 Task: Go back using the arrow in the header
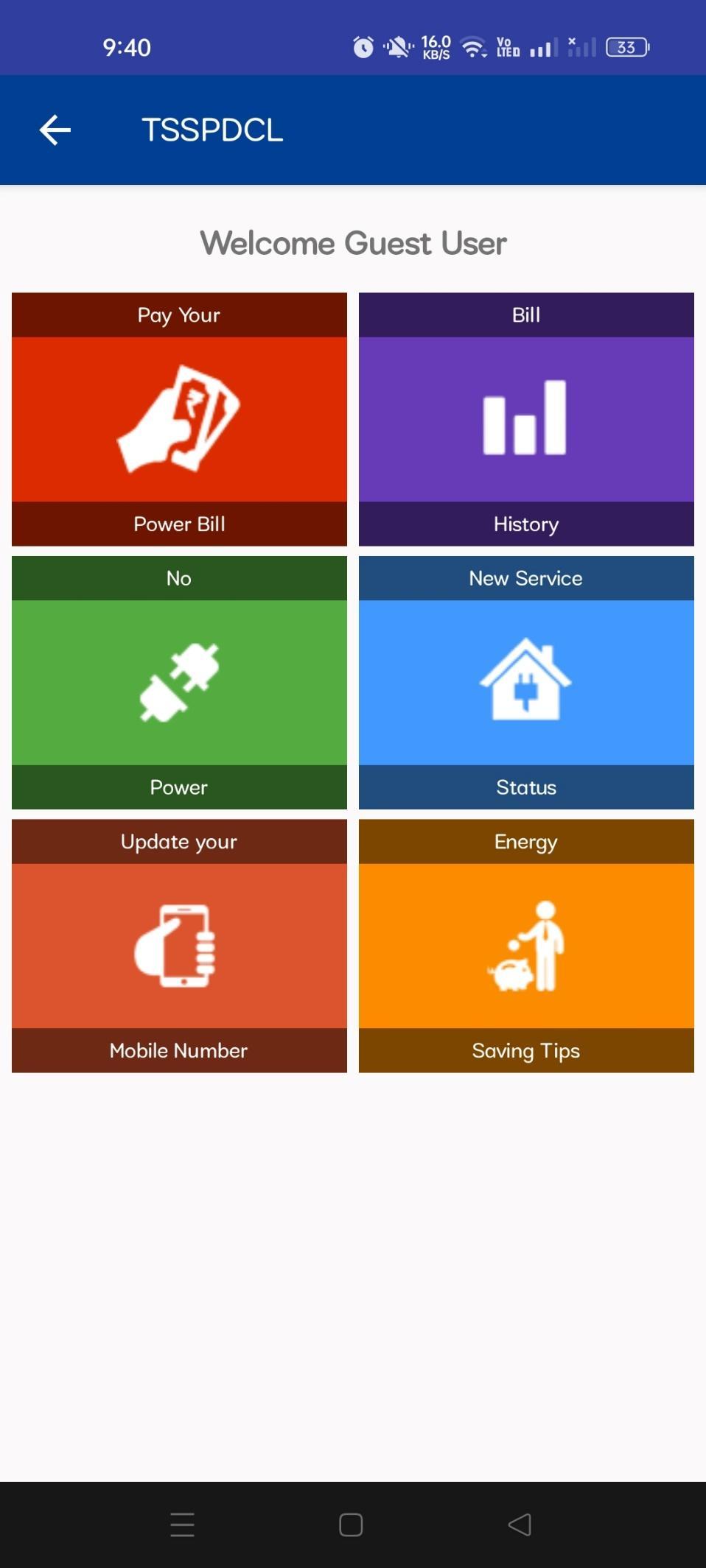click(x=55, y=130)
